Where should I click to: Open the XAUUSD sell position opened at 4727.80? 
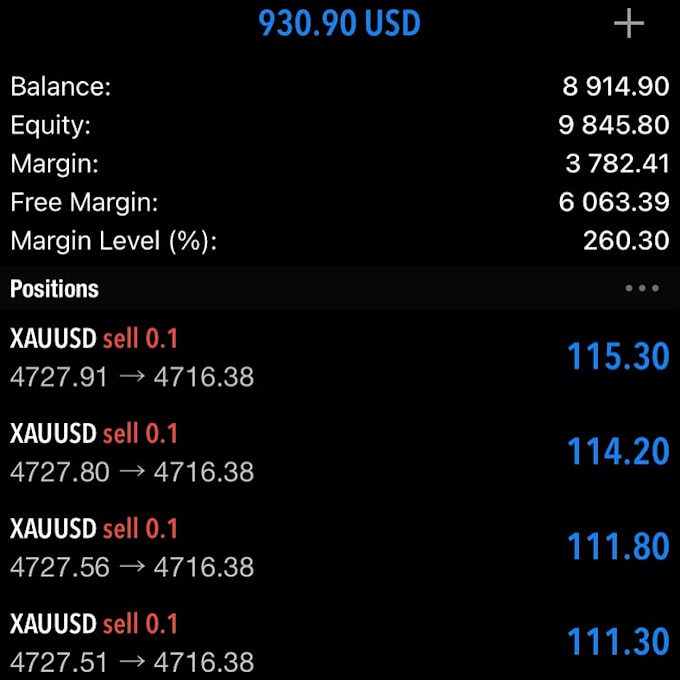(340, 452)
